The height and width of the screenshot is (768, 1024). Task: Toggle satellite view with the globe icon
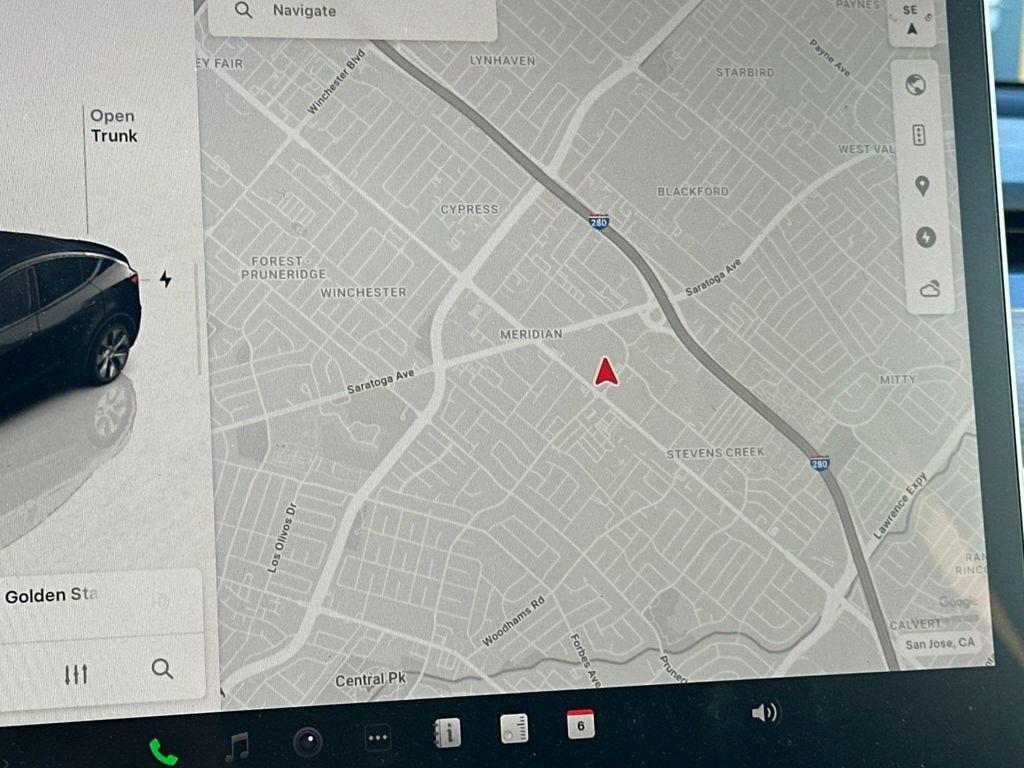pyautogui.click(x=915, y=86)
